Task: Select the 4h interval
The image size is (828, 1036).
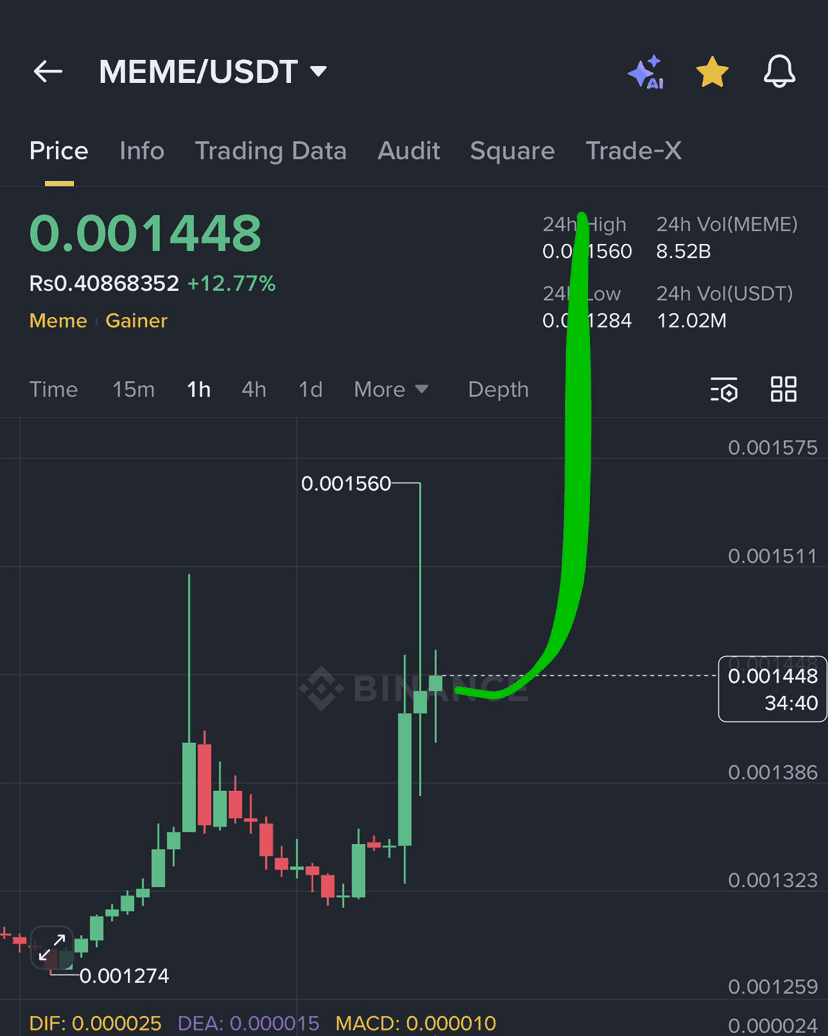Action: coord(254,389)
